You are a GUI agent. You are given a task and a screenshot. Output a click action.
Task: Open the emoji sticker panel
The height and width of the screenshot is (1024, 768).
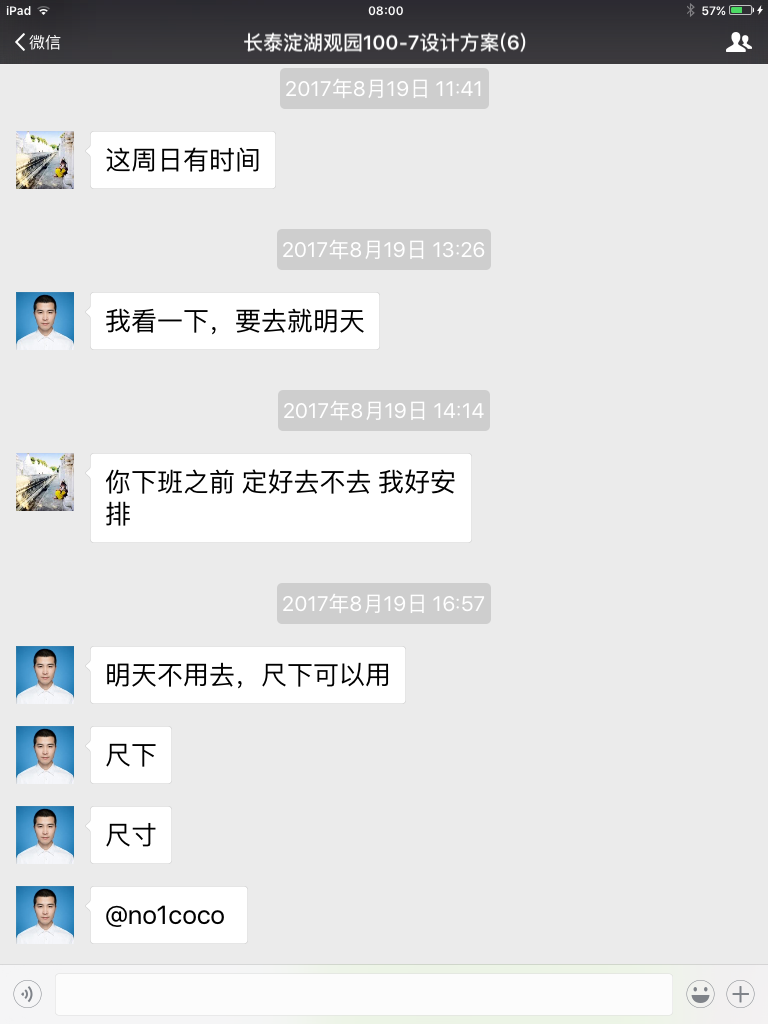click(x=700, y=994)
